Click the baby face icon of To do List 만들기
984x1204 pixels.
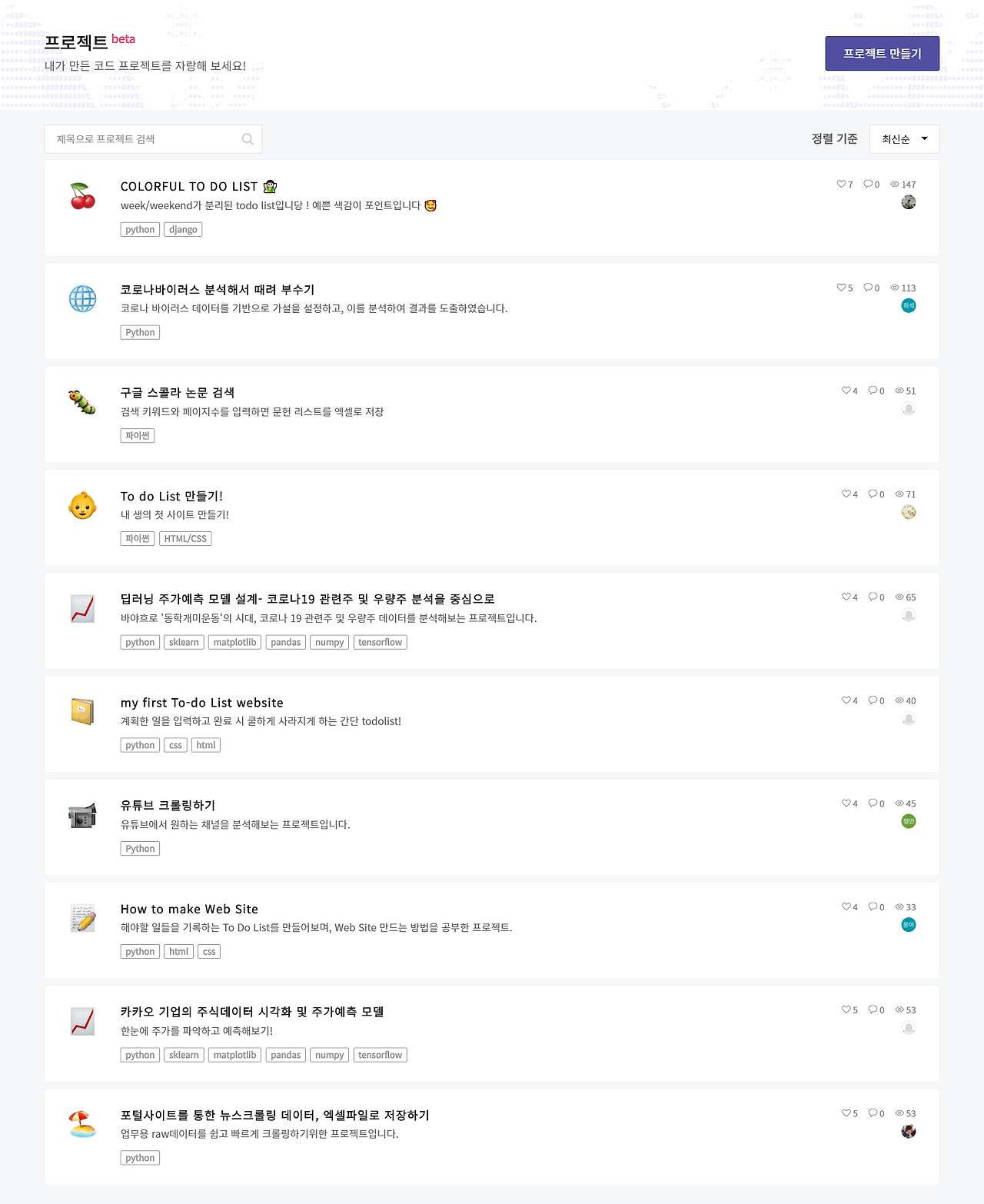click(x=82, y=504)
